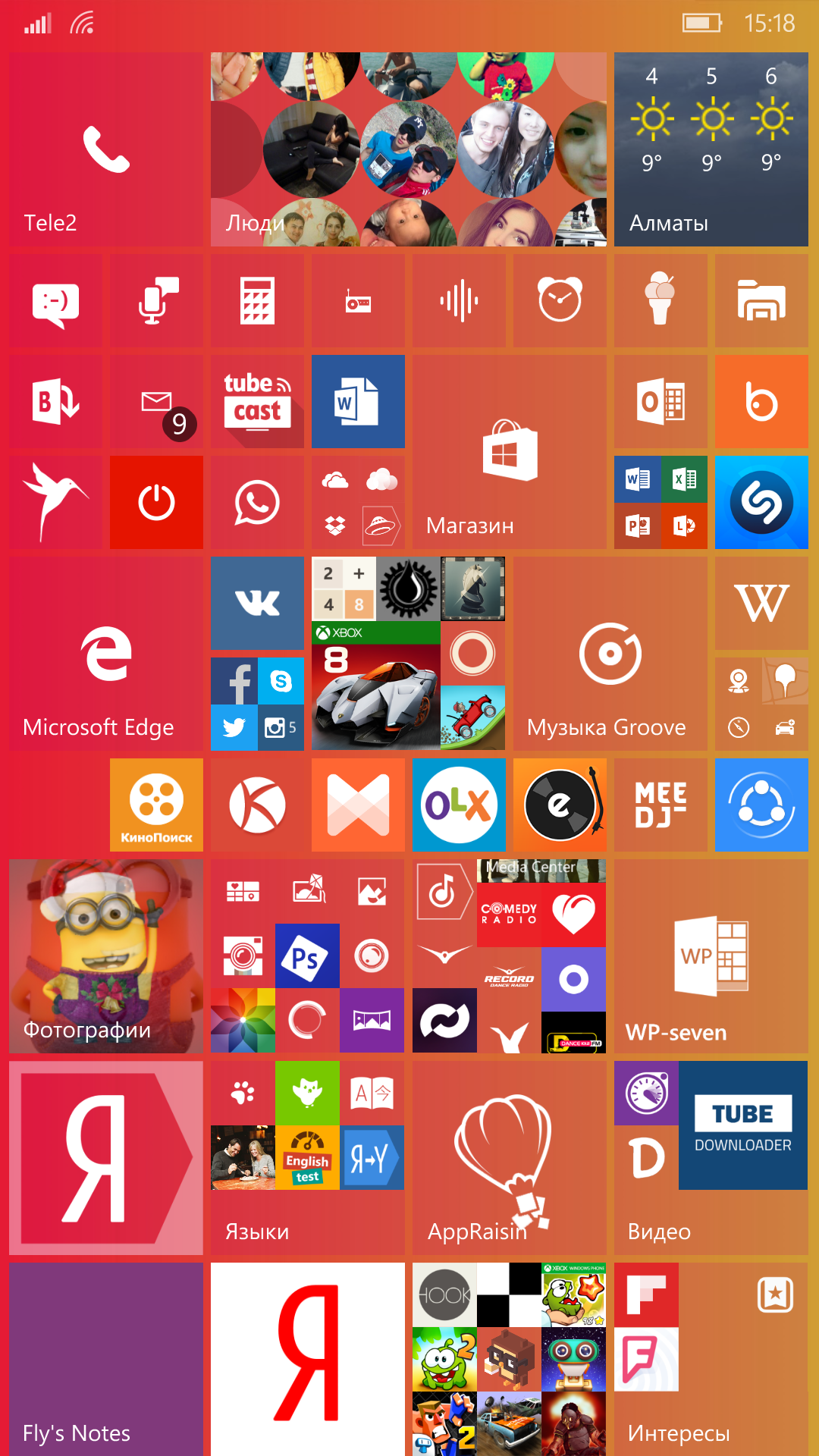Open Музыка Groove music app
This screenshot has width=819, height=1456.
point(610,654)
